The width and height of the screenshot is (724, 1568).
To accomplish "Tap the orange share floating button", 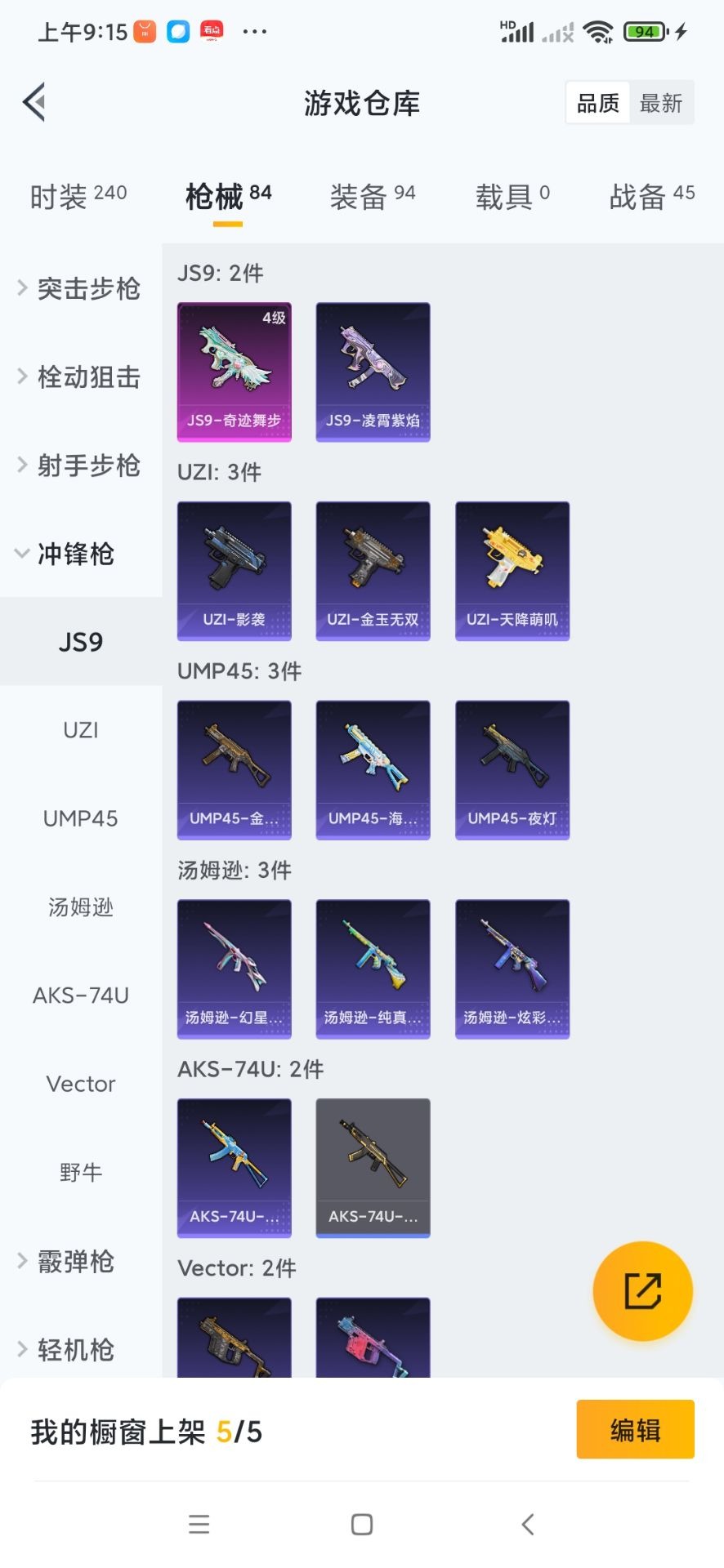I will click(x=642, y=1290).
